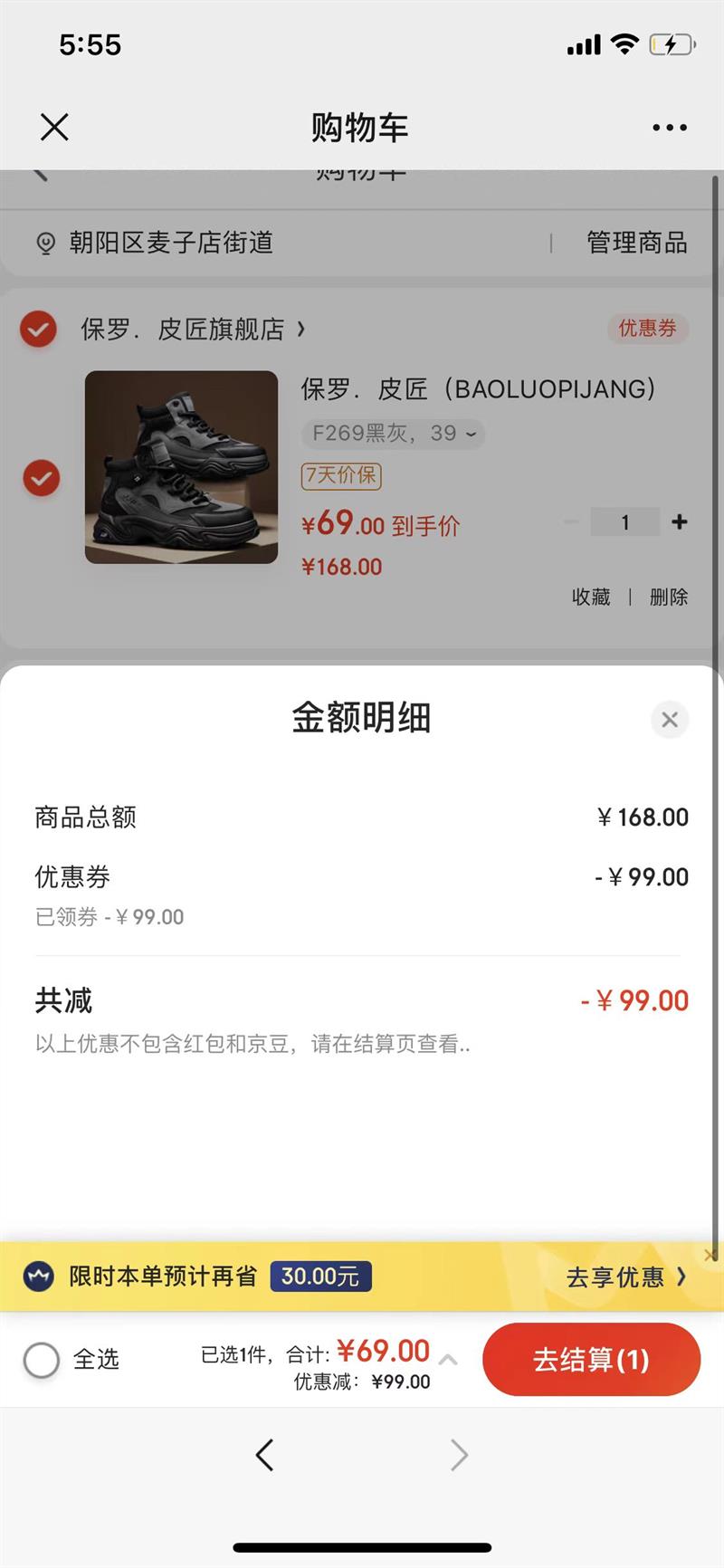Screen dimensions: 724x1568
Task: Toggle the 全选 checkbox
Action: (42, 1359)
